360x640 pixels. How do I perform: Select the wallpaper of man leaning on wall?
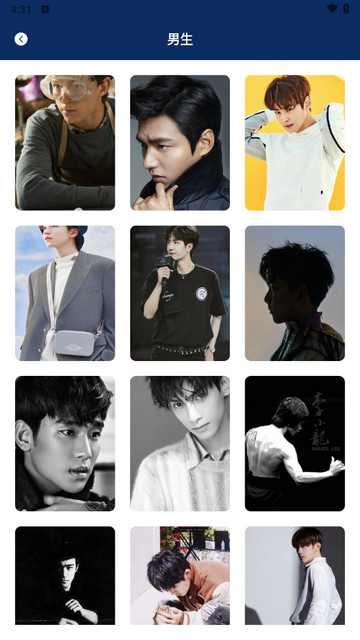click(x=295, y=576)
